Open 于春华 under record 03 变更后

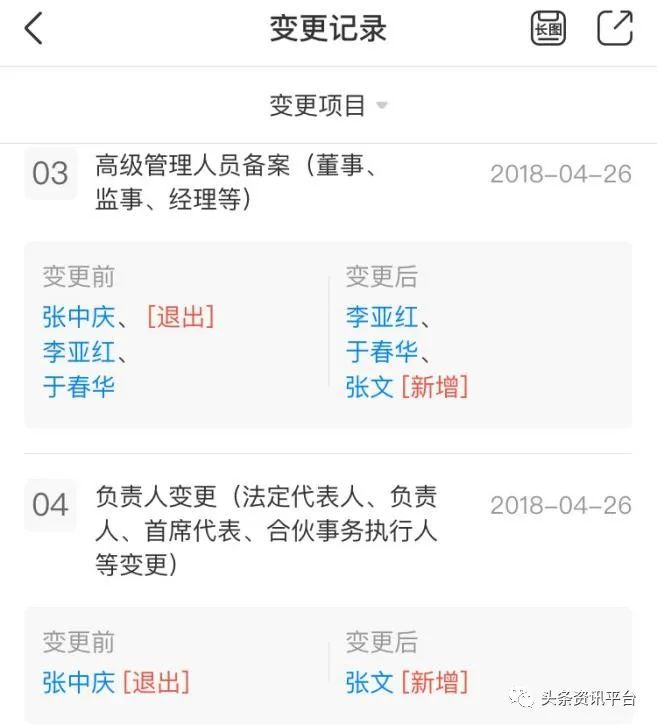(x=382, y=352)
